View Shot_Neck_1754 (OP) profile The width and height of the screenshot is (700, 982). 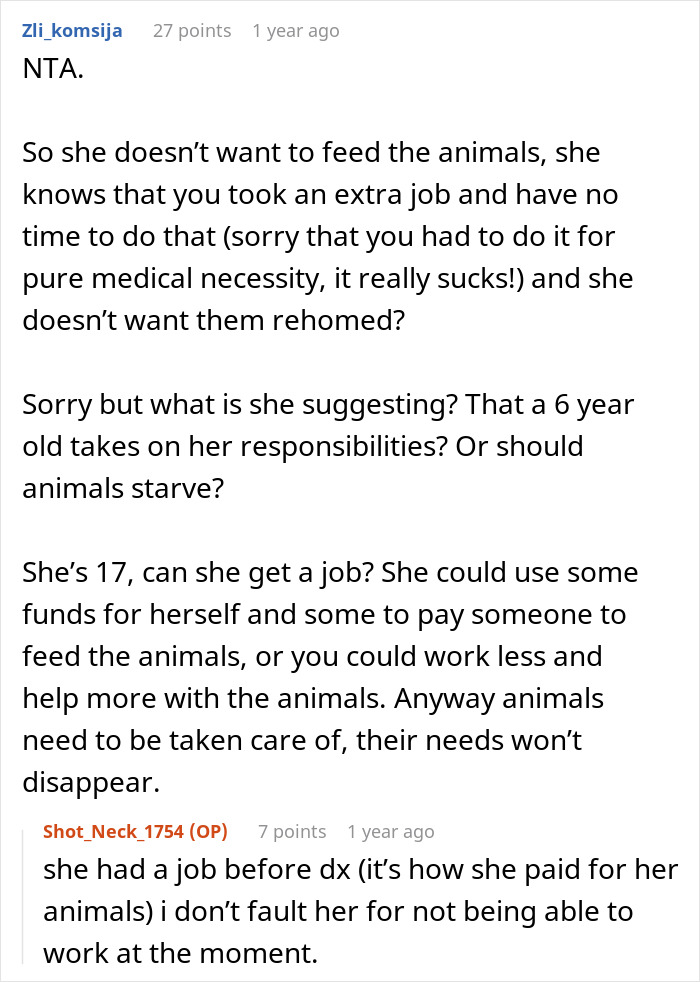135,831
